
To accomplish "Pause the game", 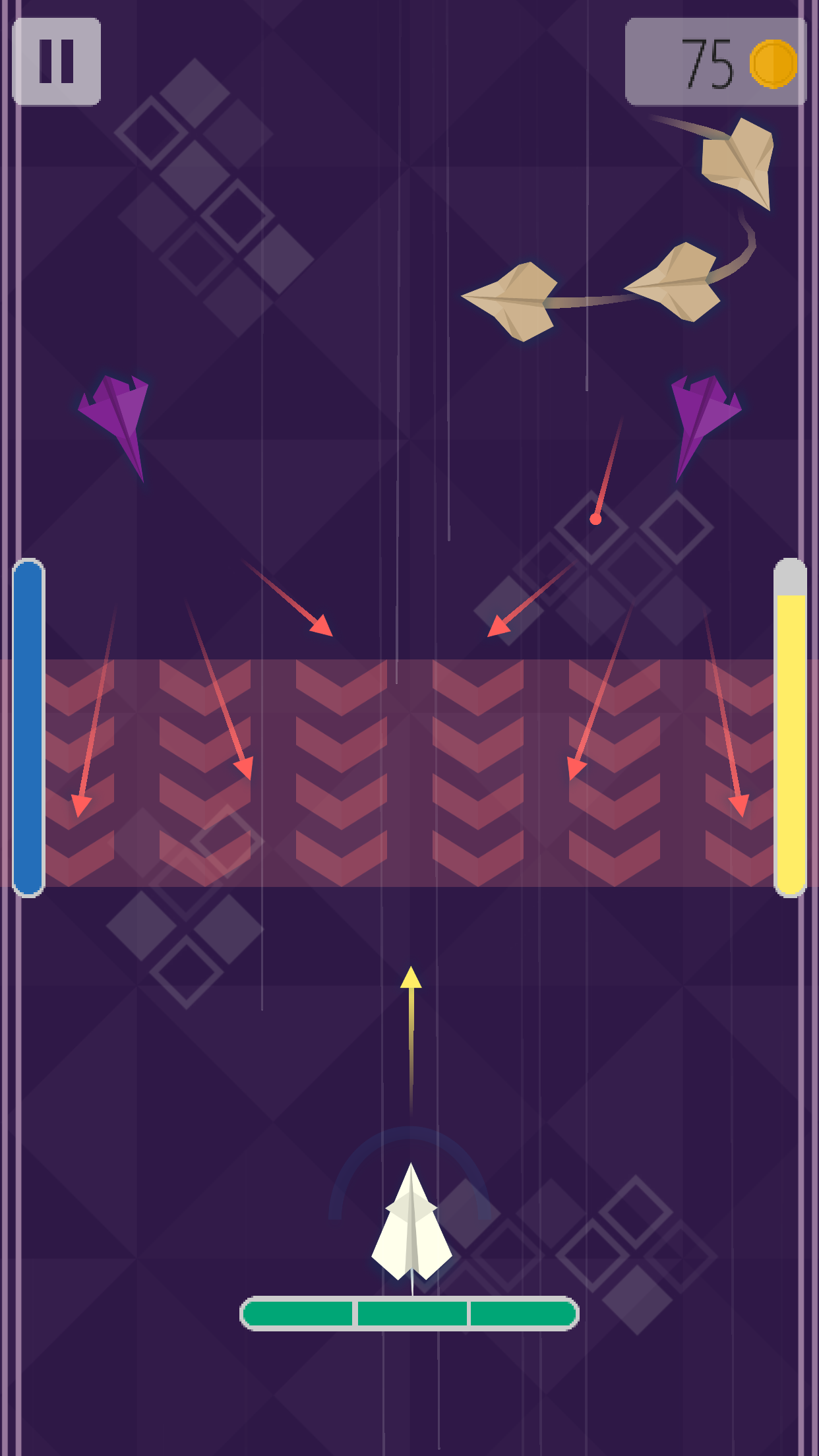I will coord(57,61).
